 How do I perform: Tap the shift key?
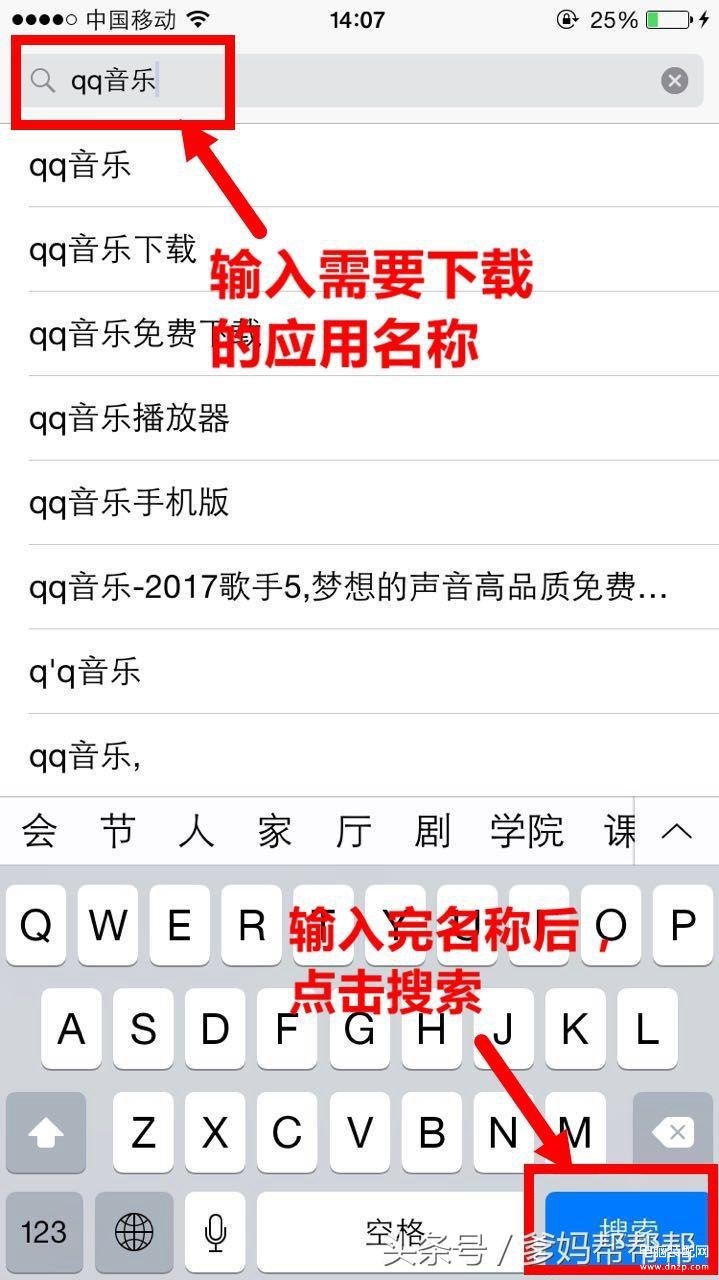click(x=46, y=1133)
